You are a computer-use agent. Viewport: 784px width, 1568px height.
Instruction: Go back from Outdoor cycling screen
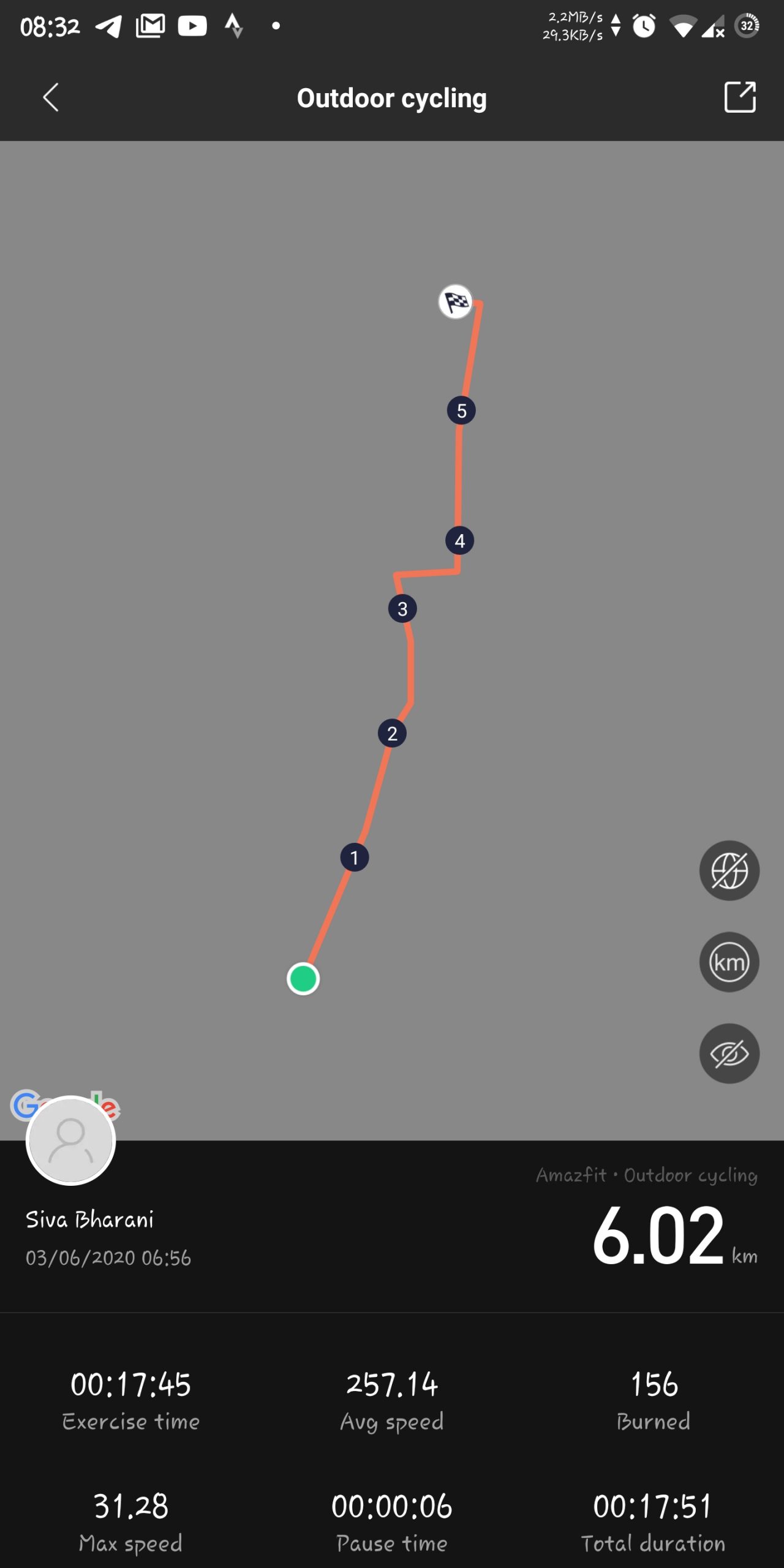tap(51, 98)
